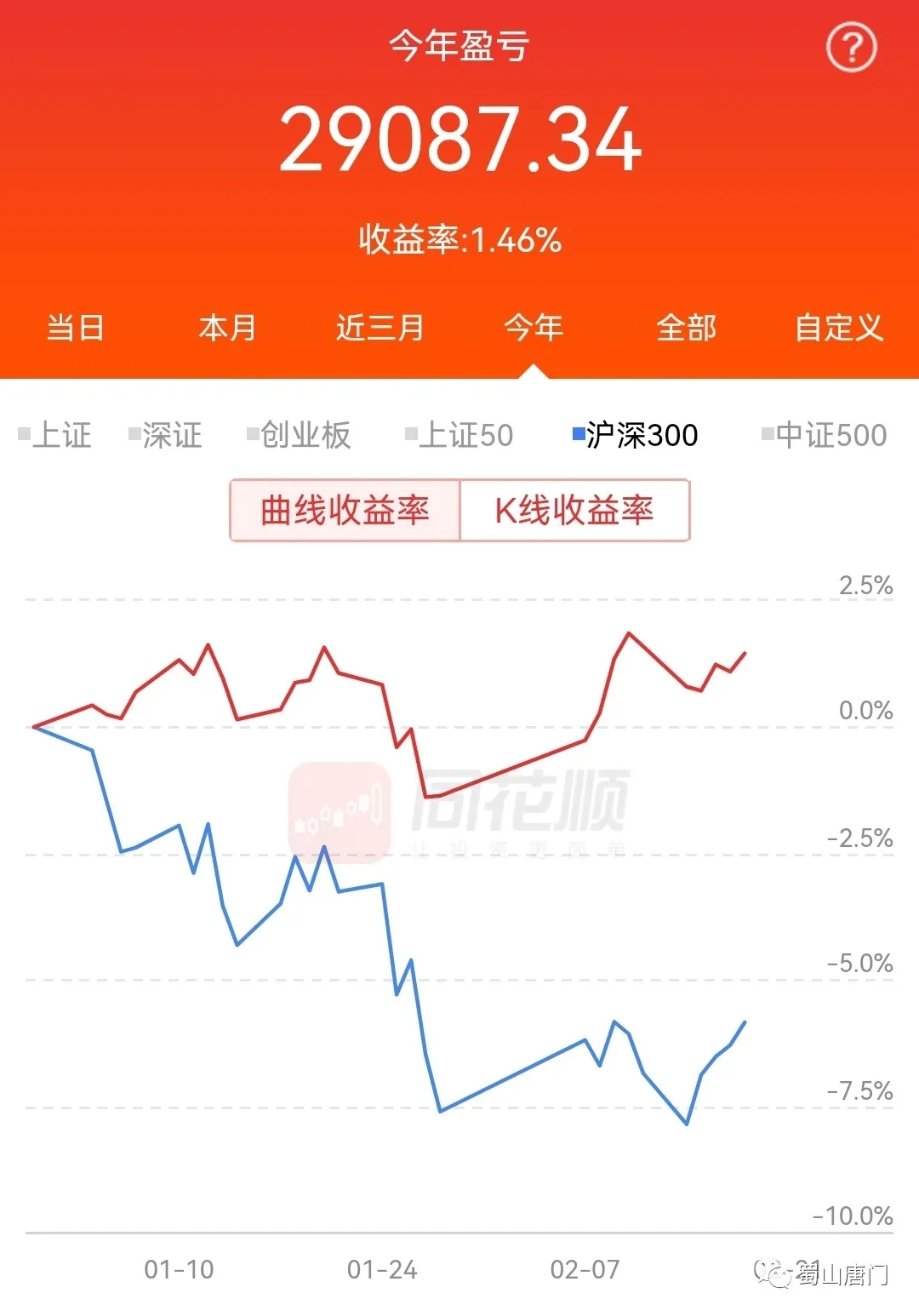Compare with the 深证 index
Image resolution: width=919 pixels, height=1316 pixels.
pos(166,435)
